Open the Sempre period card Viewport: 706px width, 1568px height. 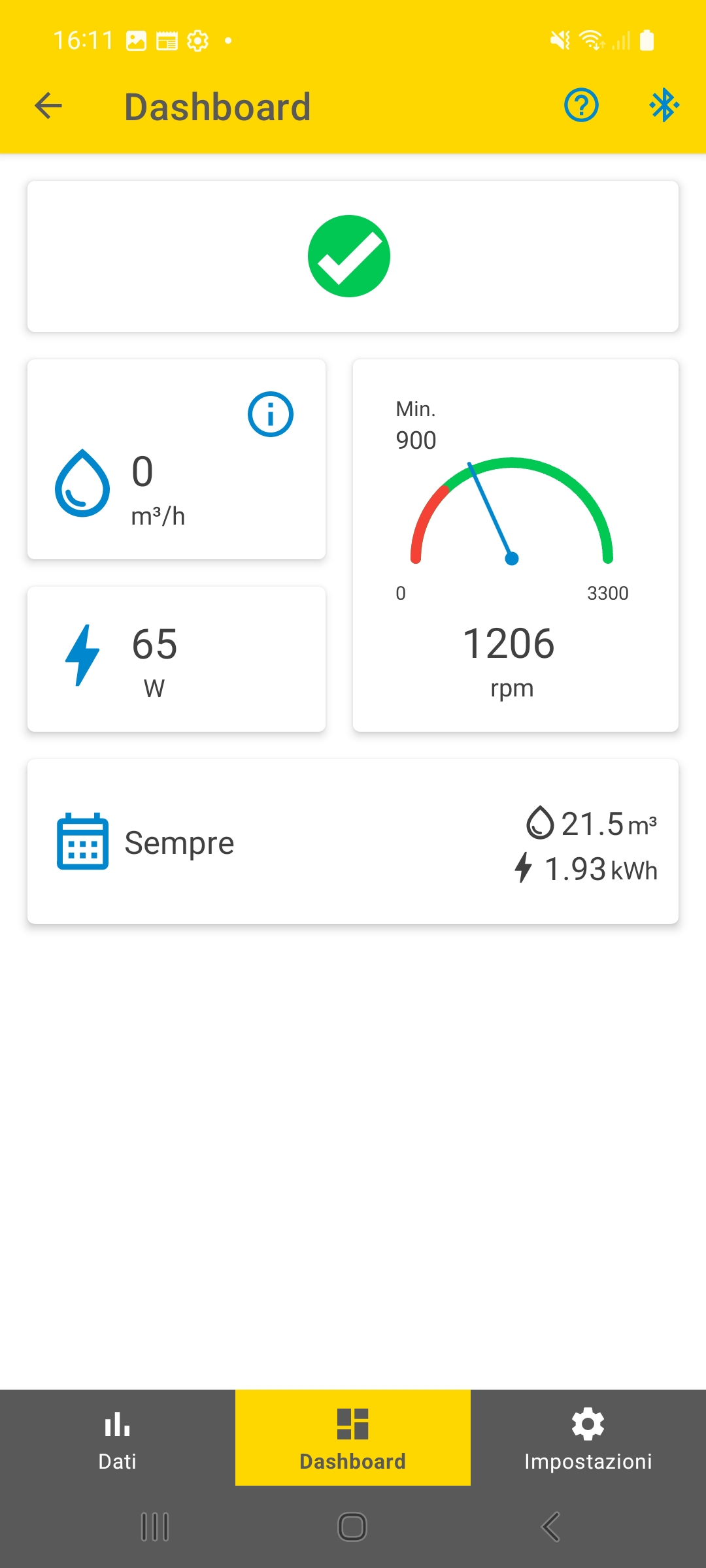352,841
